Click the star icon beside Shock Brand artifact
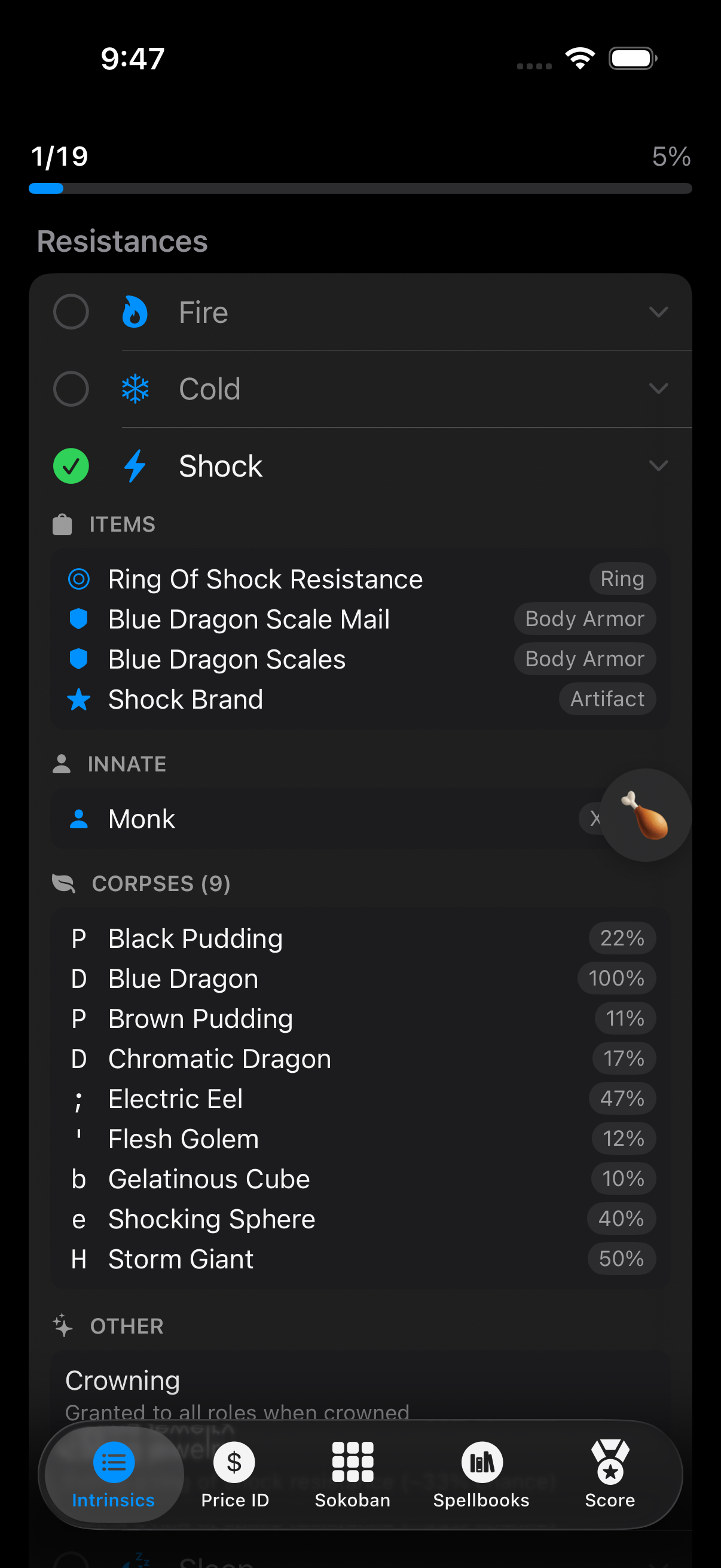This screenshot has width=721, height=1568. click(x=78, y=698)
